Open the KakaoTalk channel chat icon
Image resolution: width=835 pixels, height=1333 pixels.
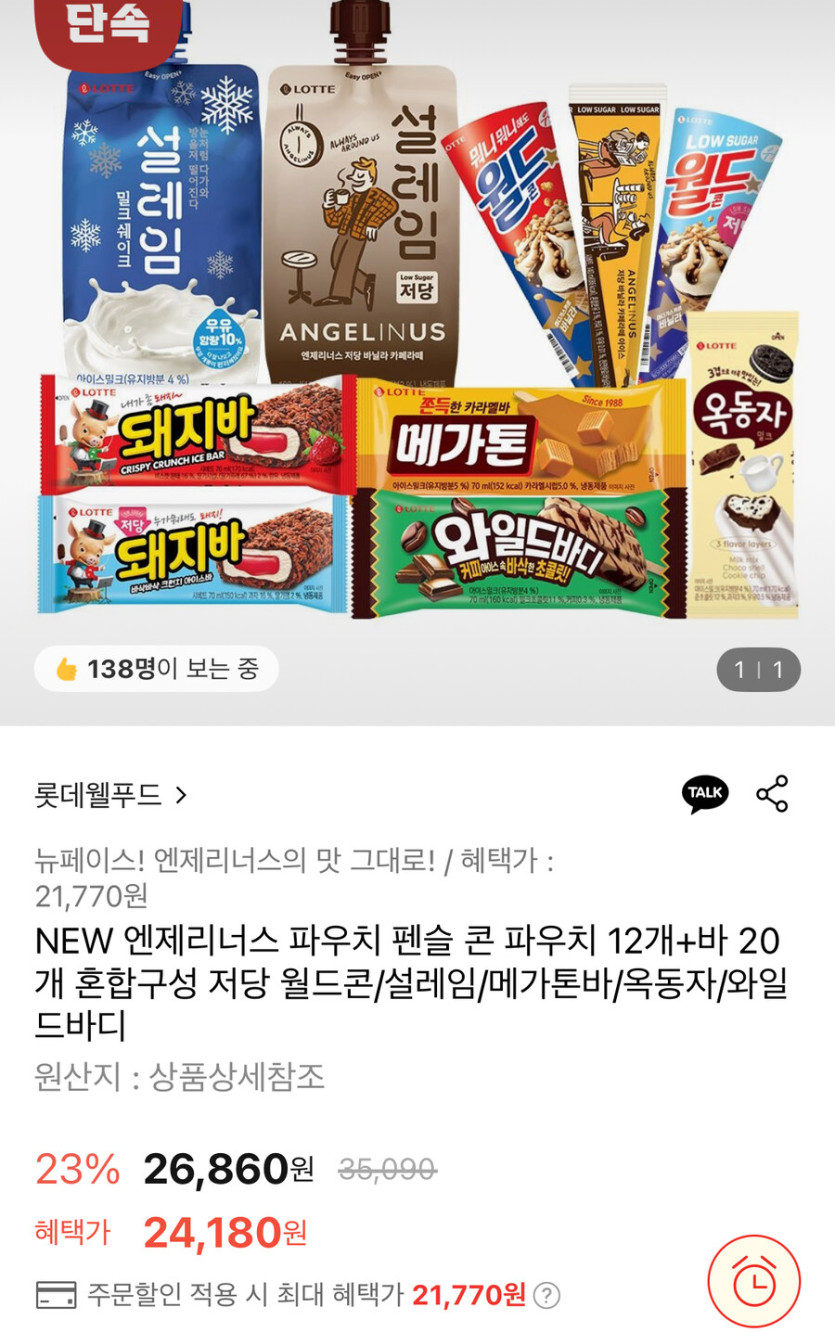(x=703, y=795)
